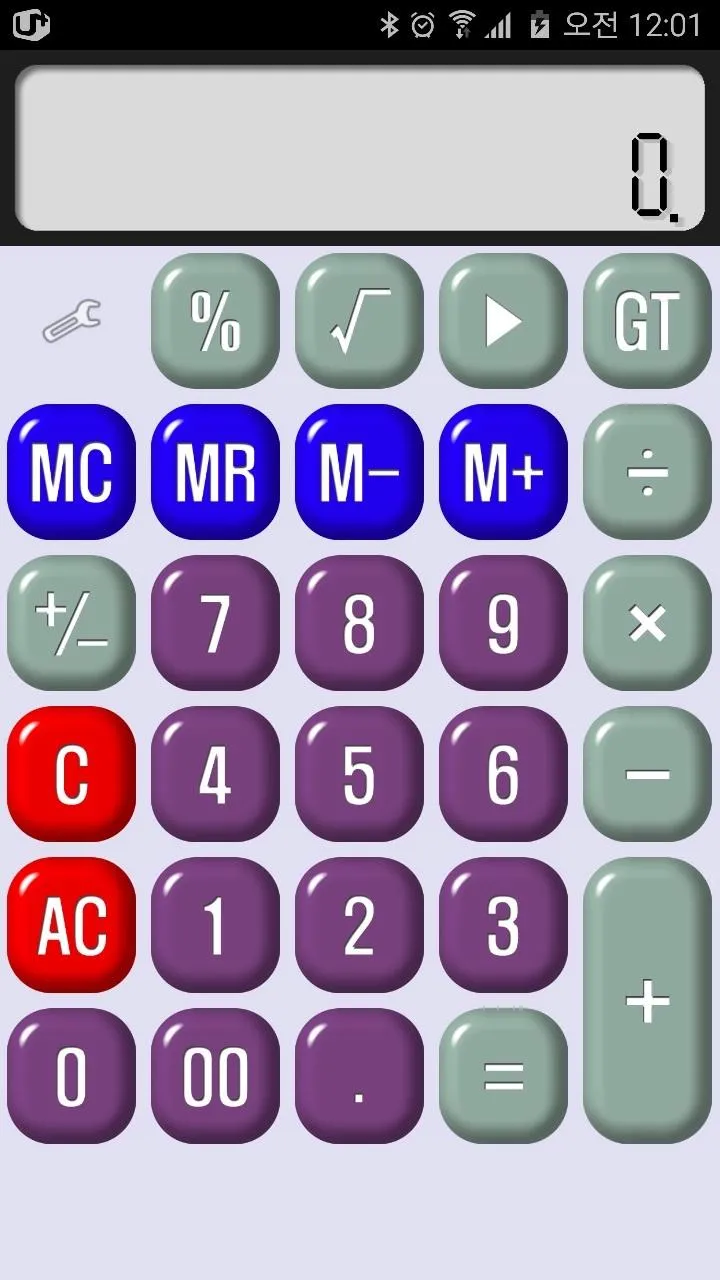This screenshot has width=720, height=1280.
Task: Open settings via the wrench icon
Action: [71, 321]
